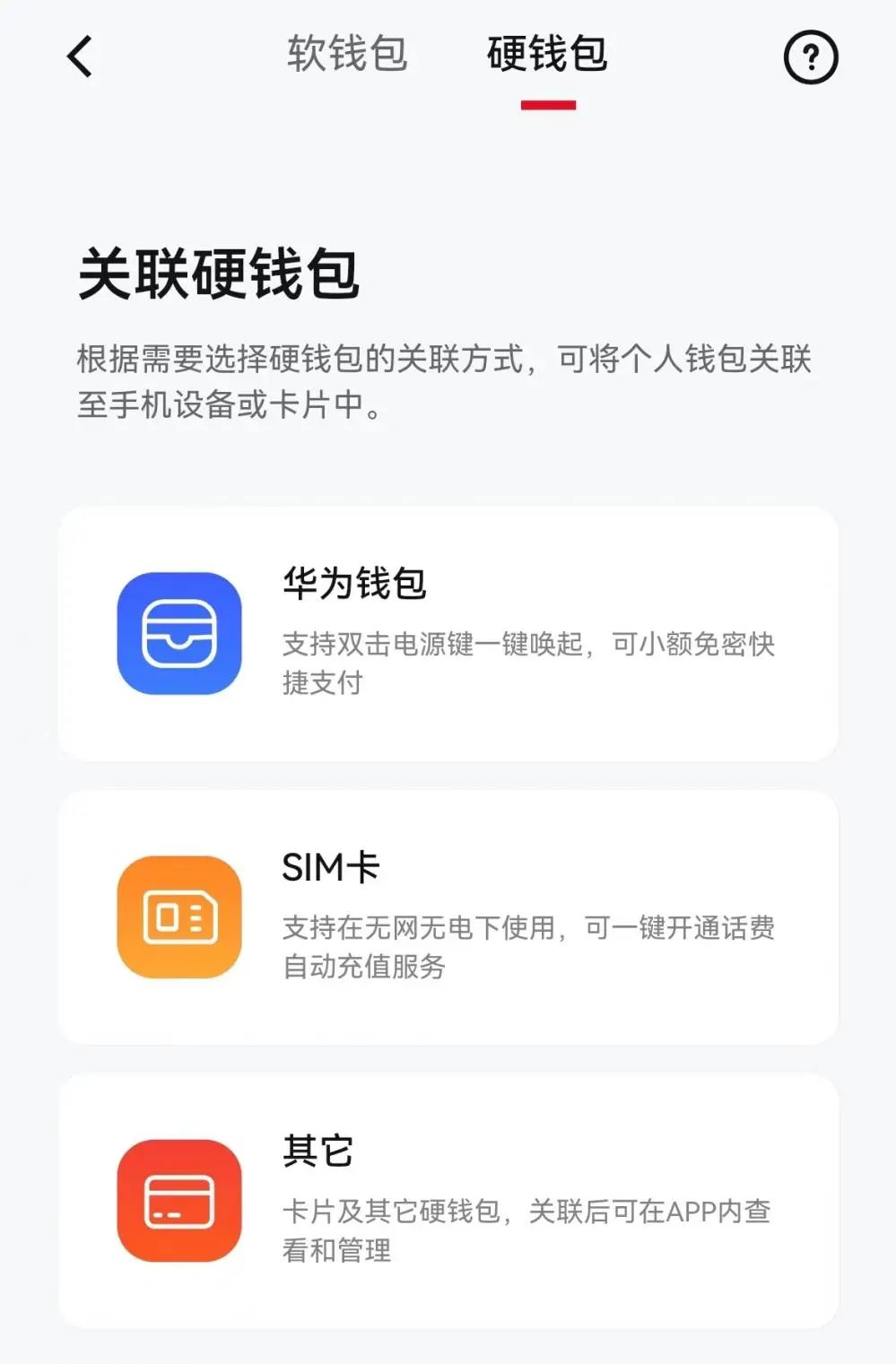Open the help question mark icon
Image resolution: width=896 pixels, height=1364 pixels.
[x=812, y=56]
